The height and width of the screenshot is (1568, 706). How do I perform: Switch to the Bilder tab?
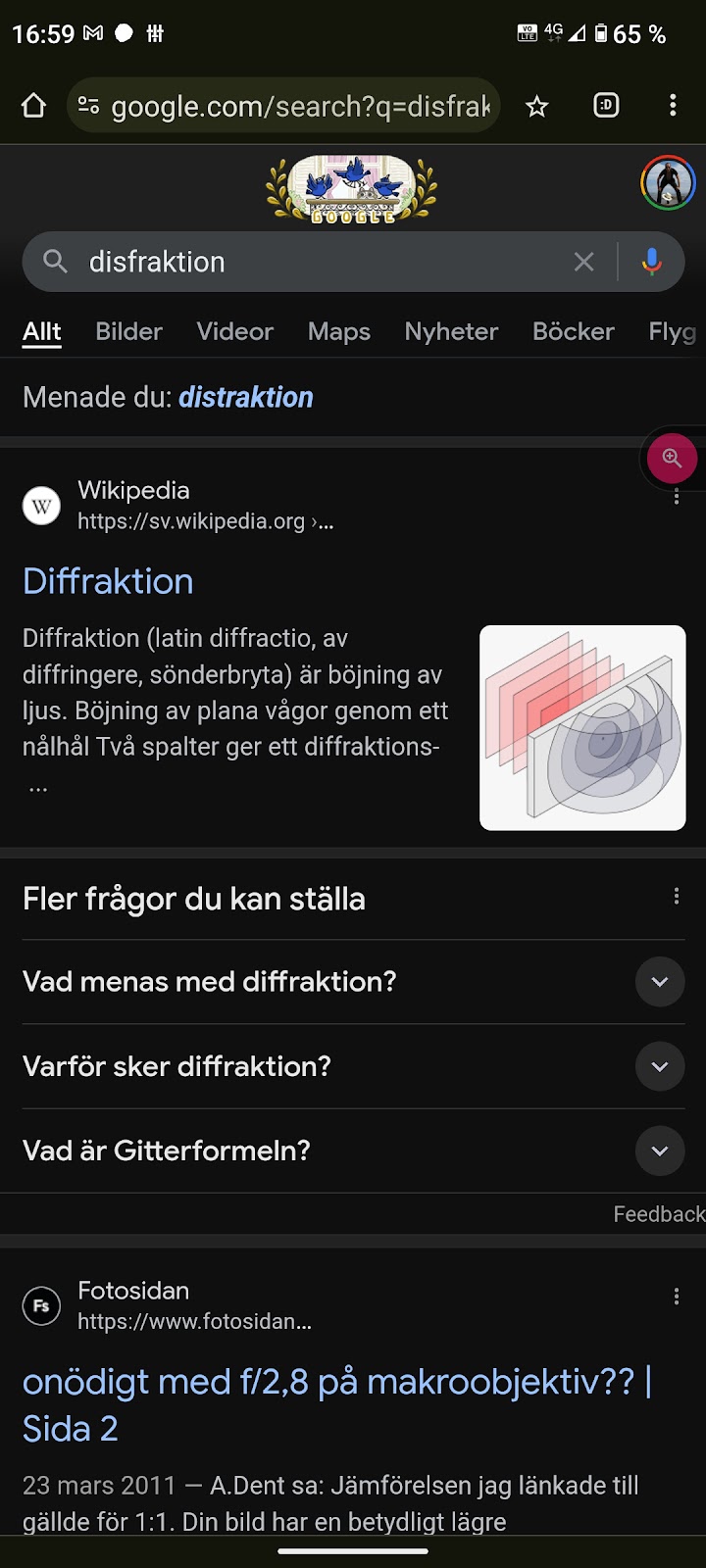coord(128,331)
